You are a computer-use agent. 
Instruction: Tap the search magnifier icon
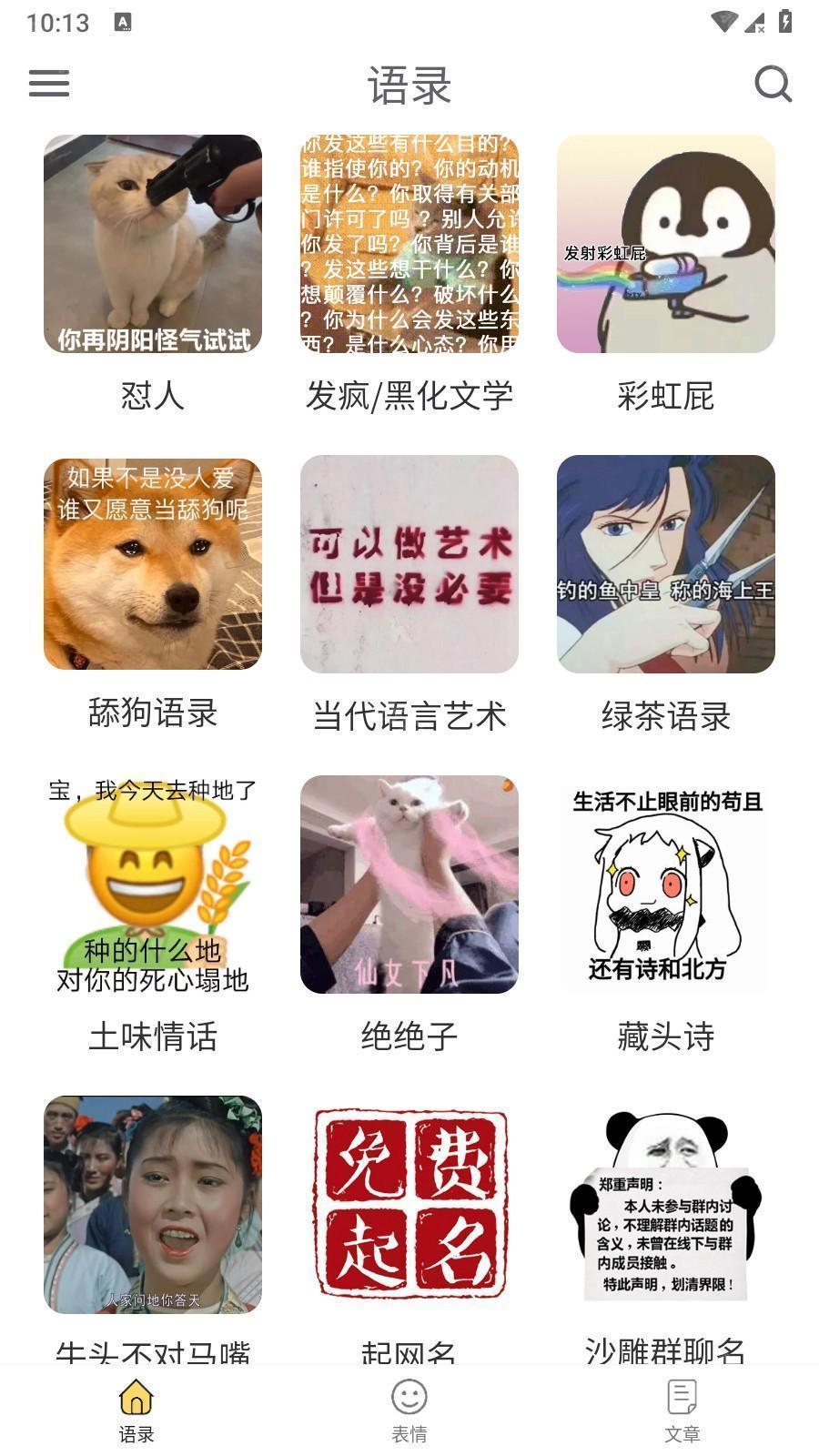(771, 85)
